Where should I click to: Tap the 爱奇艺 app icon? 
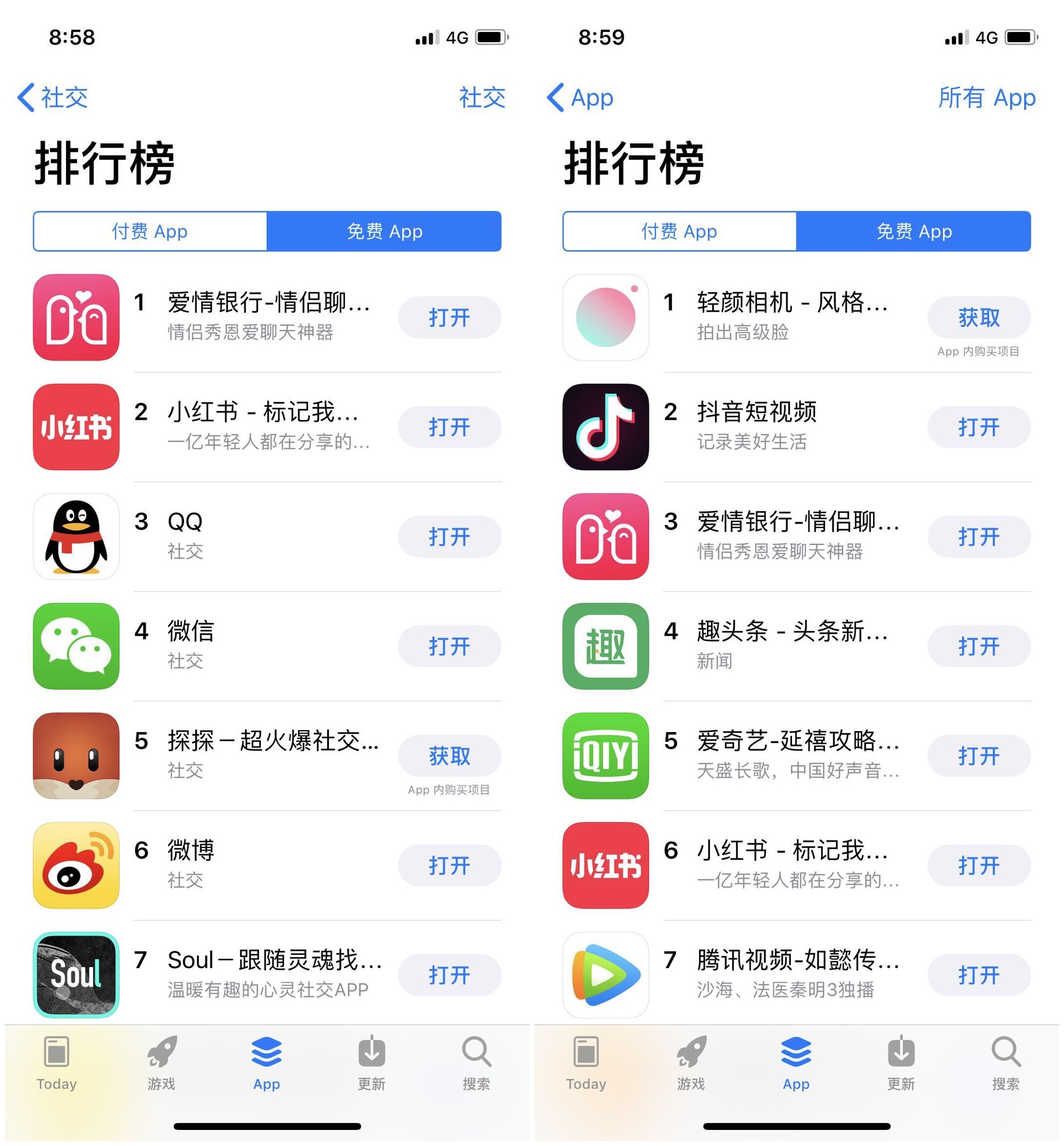605,756
